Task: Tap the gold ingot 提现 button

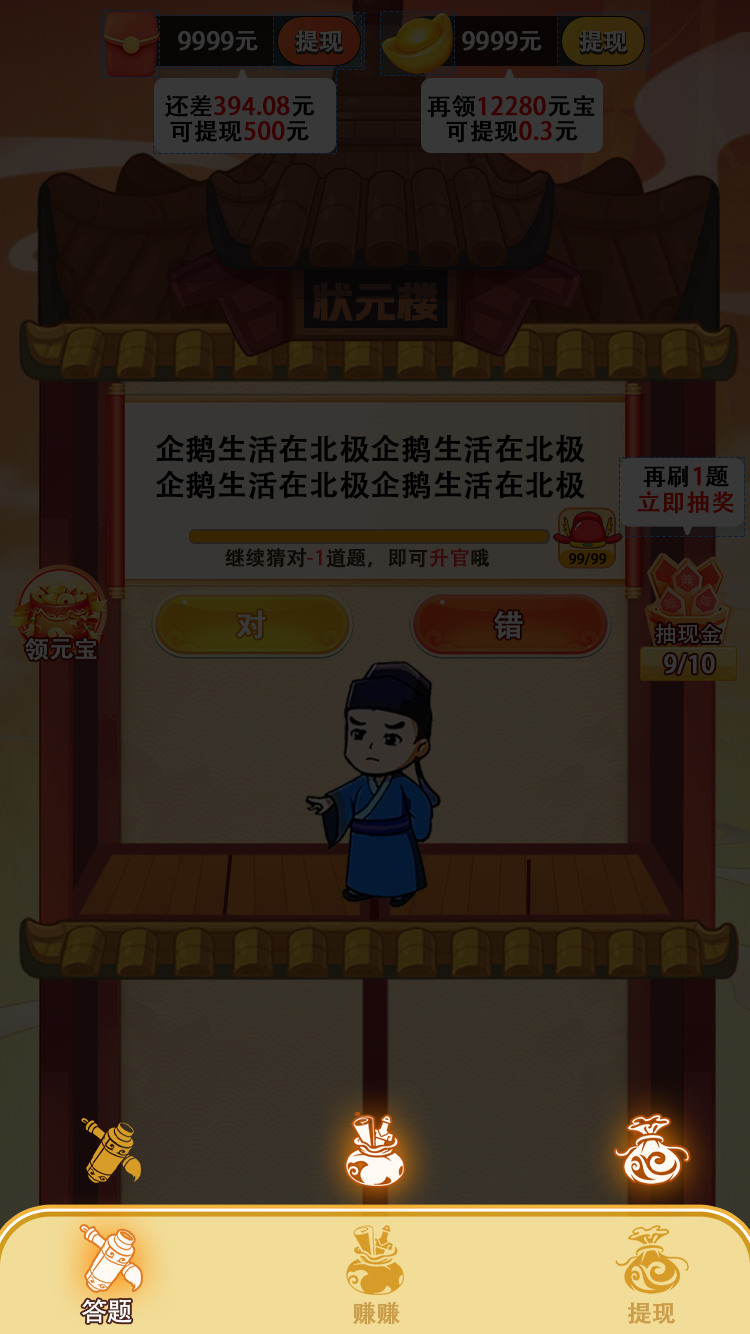Action: coord(602,42)
